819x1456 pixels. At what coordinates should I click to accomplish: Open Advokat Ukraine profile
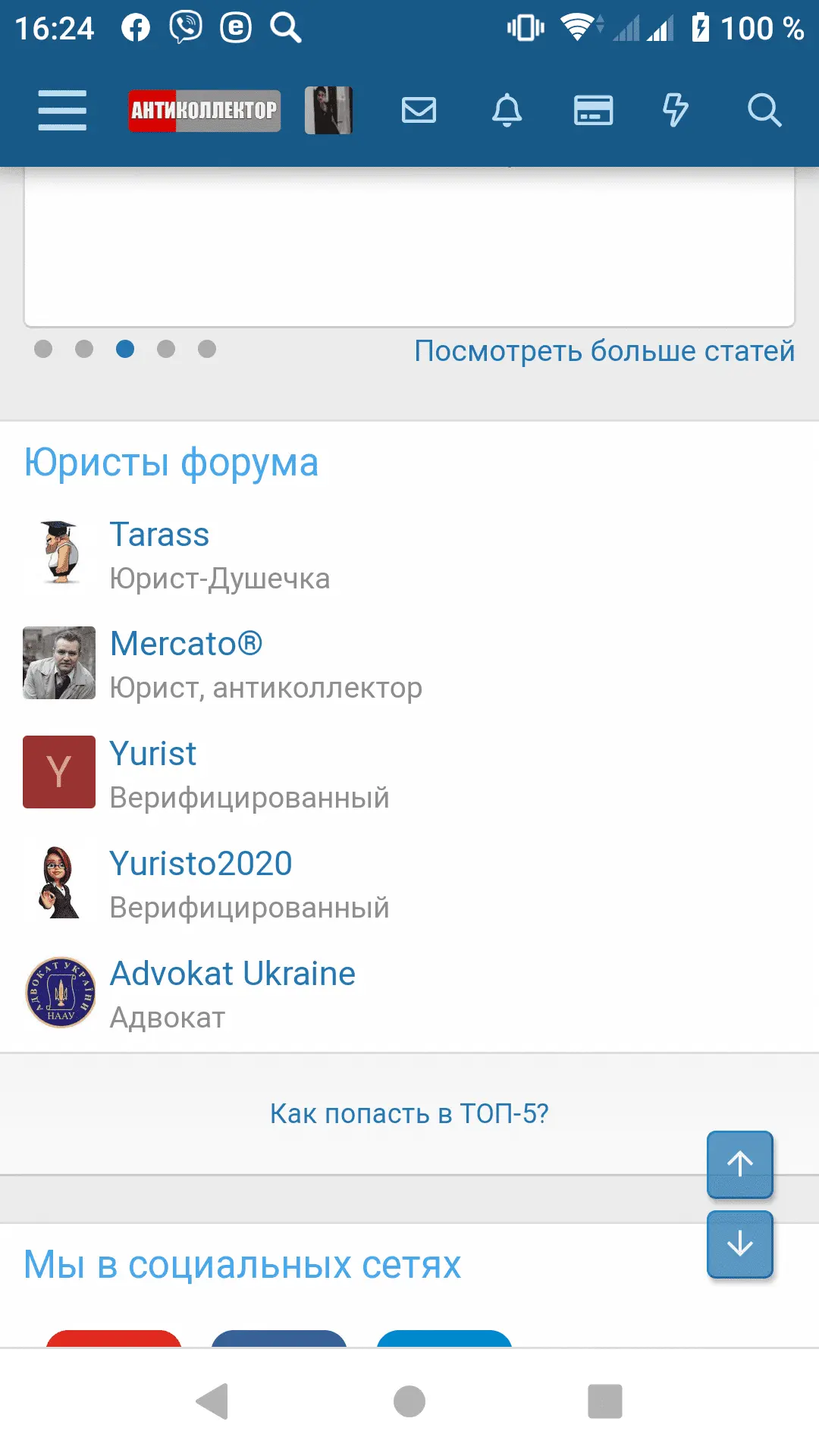[x=232, y=974]
